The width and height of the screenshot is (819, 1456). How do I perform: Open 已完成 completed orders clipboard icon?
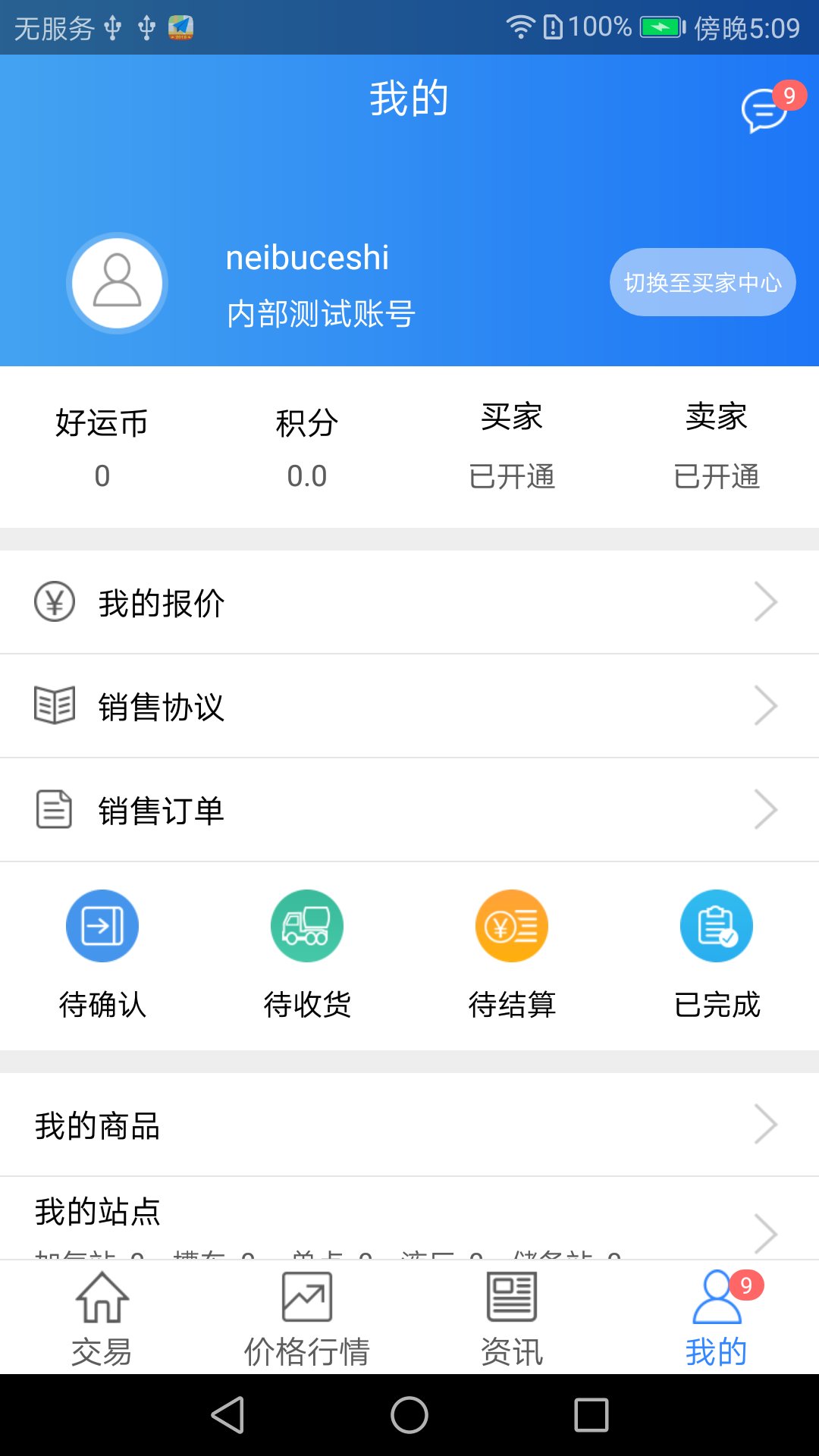(x=716, y=925)
